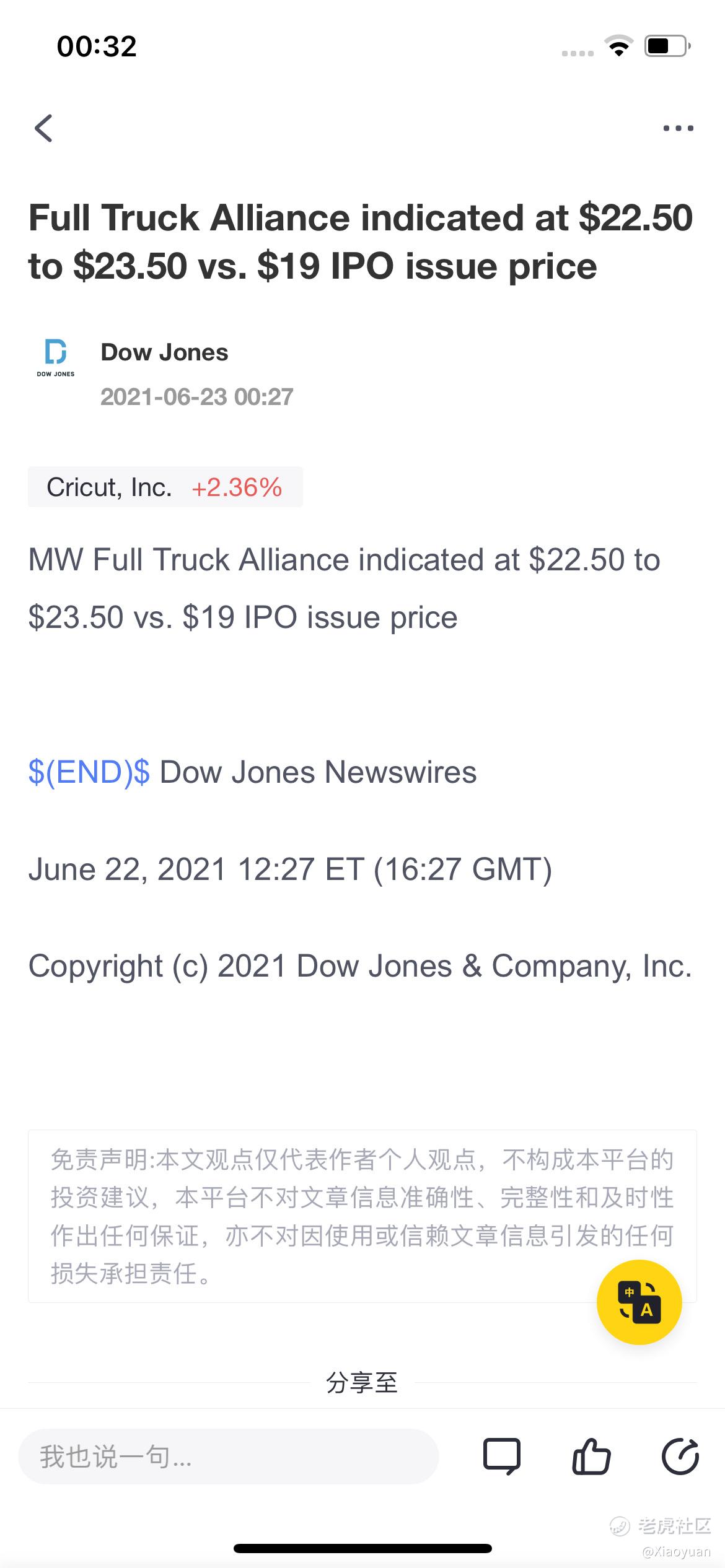Tap the blue $(END)$ ticker link
Screen dimensions: 725x1568
[89, 772]
